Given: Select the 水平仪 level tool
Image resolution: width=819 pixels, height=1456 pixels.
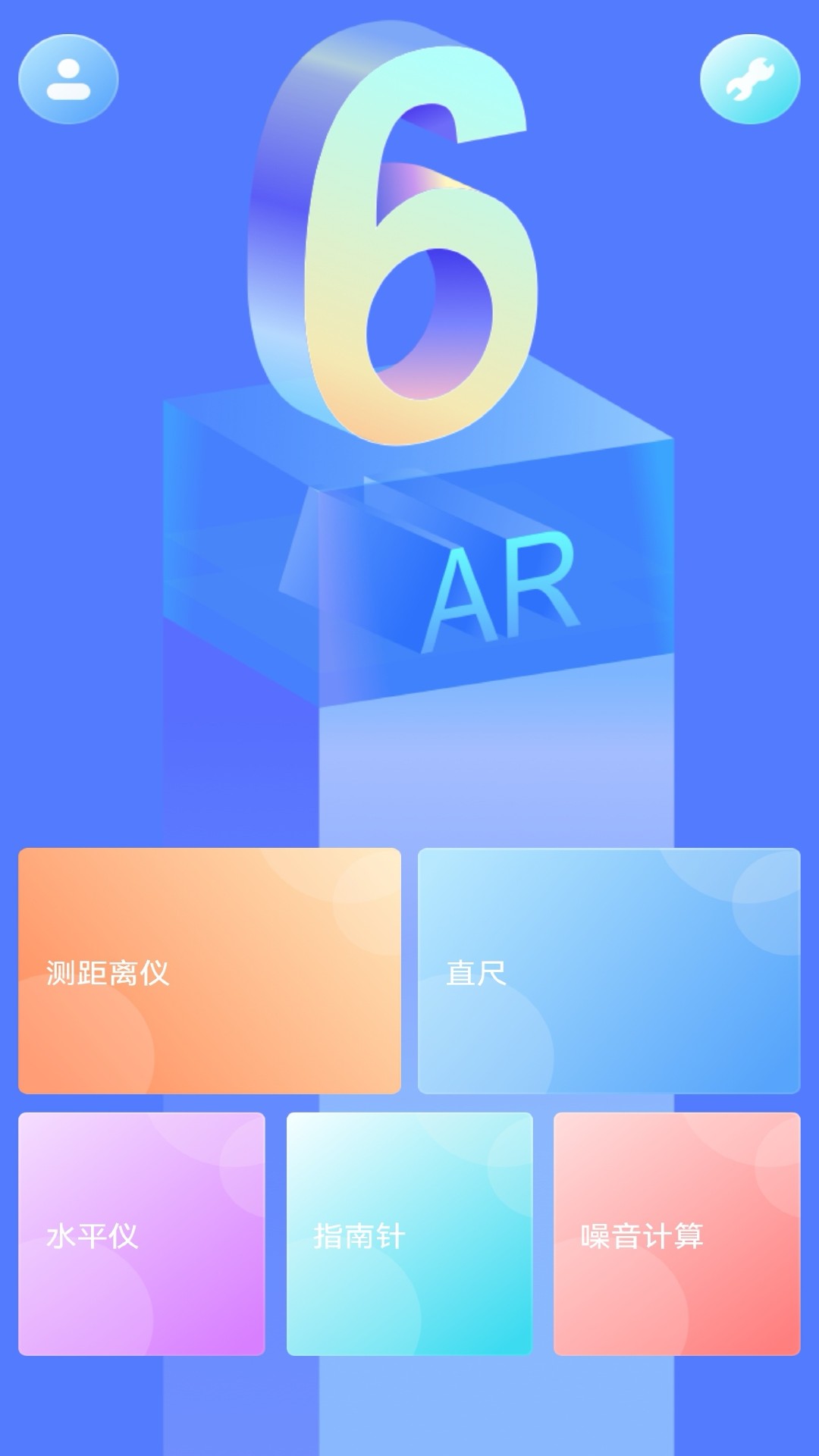Looking at the screenshot, I should tap(141, 1234).
